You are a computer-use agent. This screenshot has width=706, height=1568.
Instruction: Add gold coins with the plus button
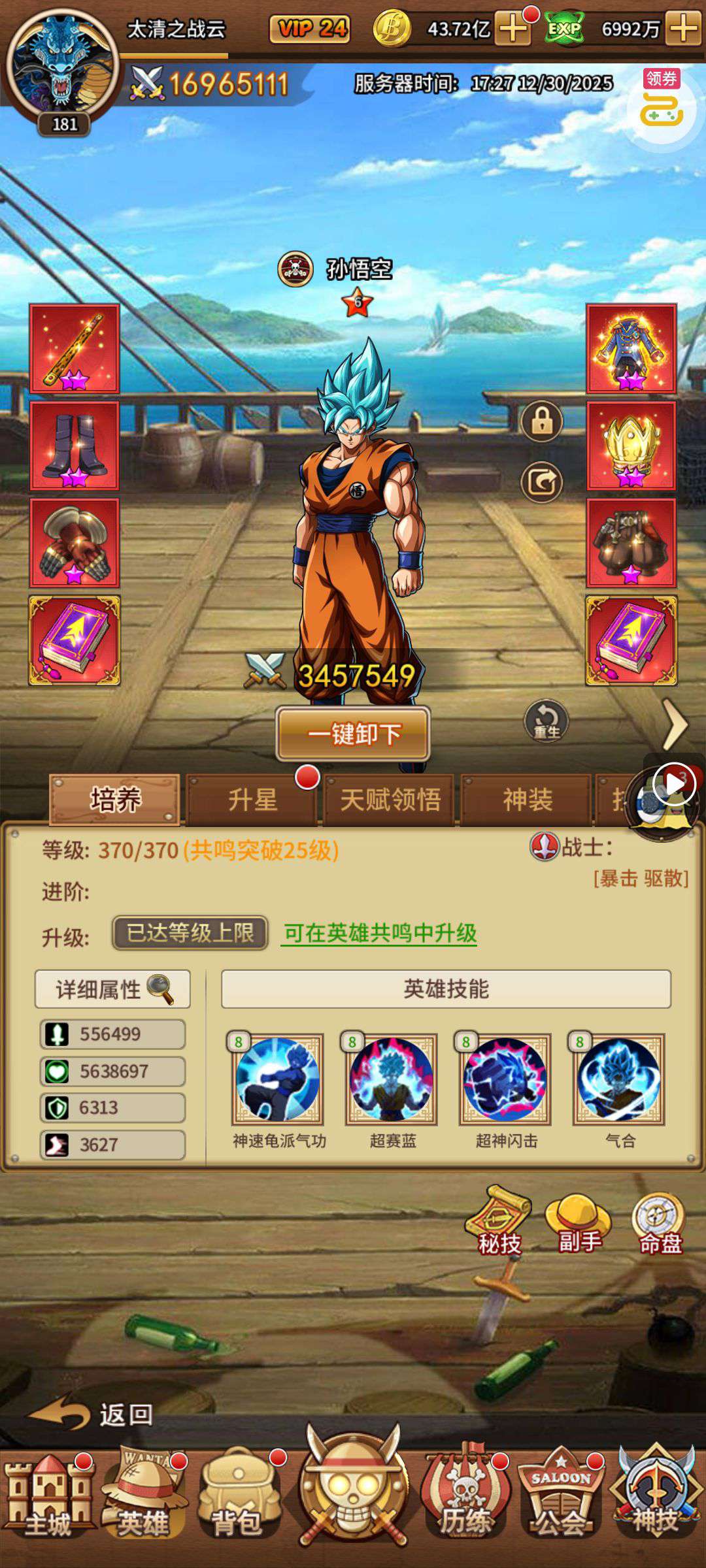(x=513, y=29)
